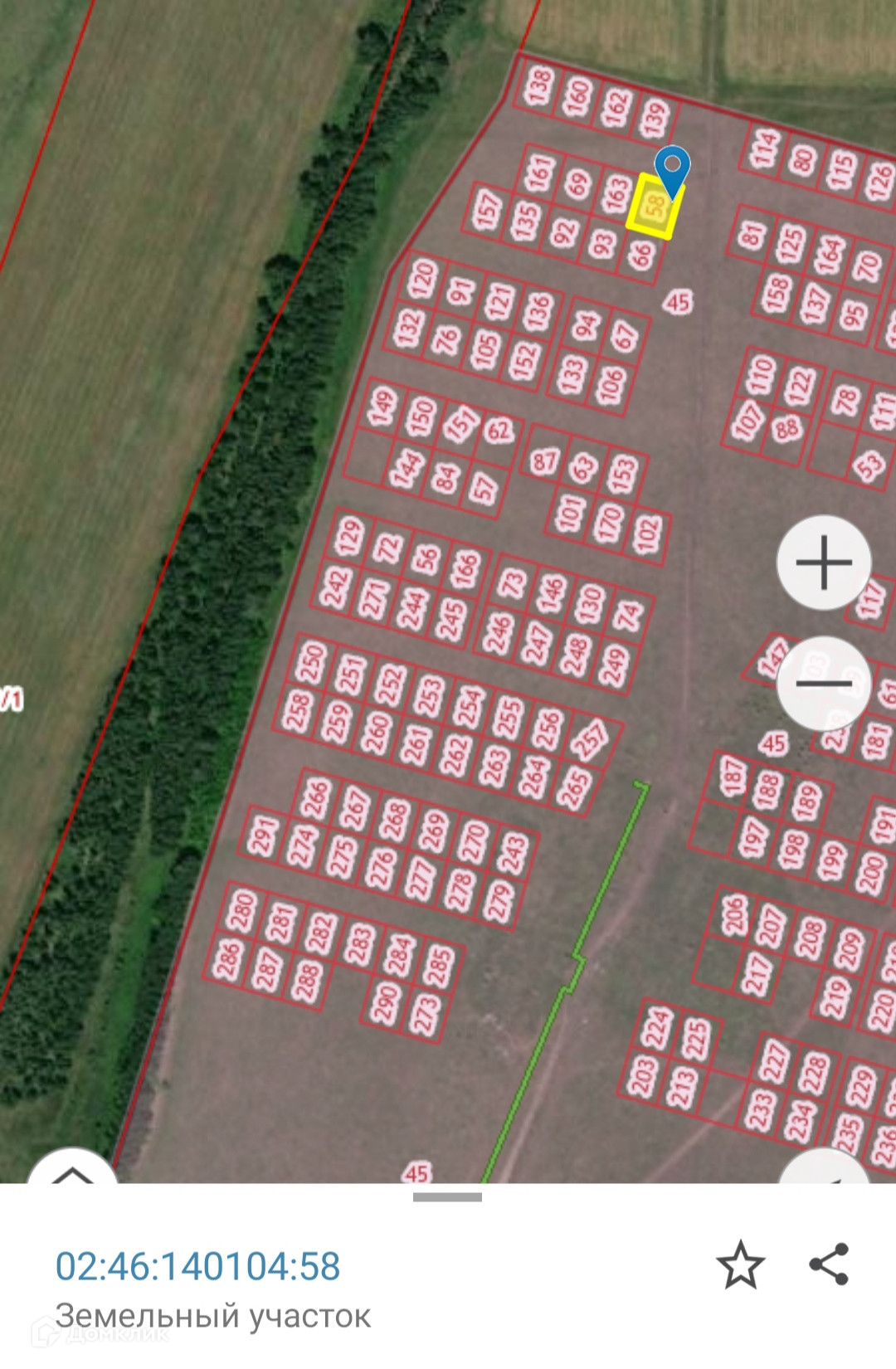Share the land parcel info
The height and width of the screenshot is (1369, 896).
pyautogui.click(x=829, y=1264)
